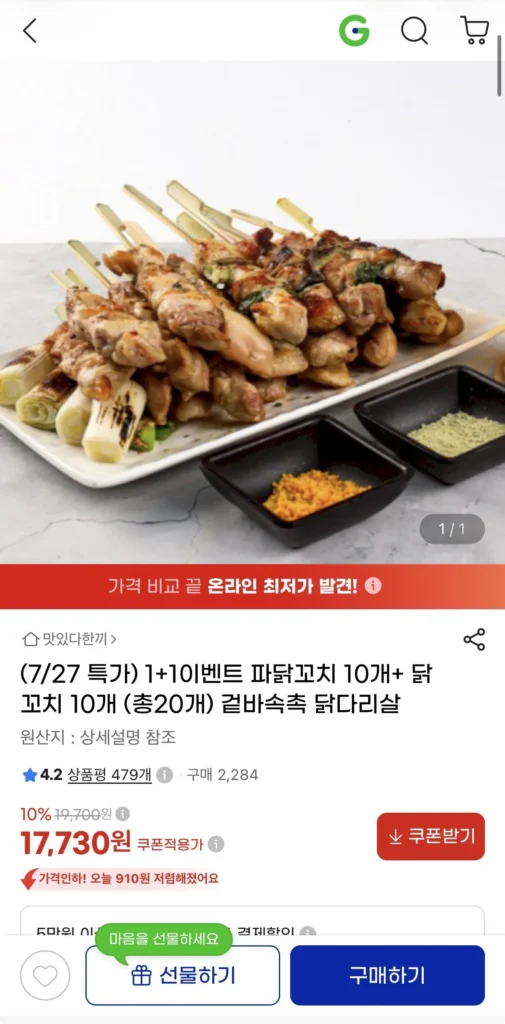Open info on the 온라인 최저가 발견 banner
This screenshot has height=1024, width=505.
pos(372,586)
